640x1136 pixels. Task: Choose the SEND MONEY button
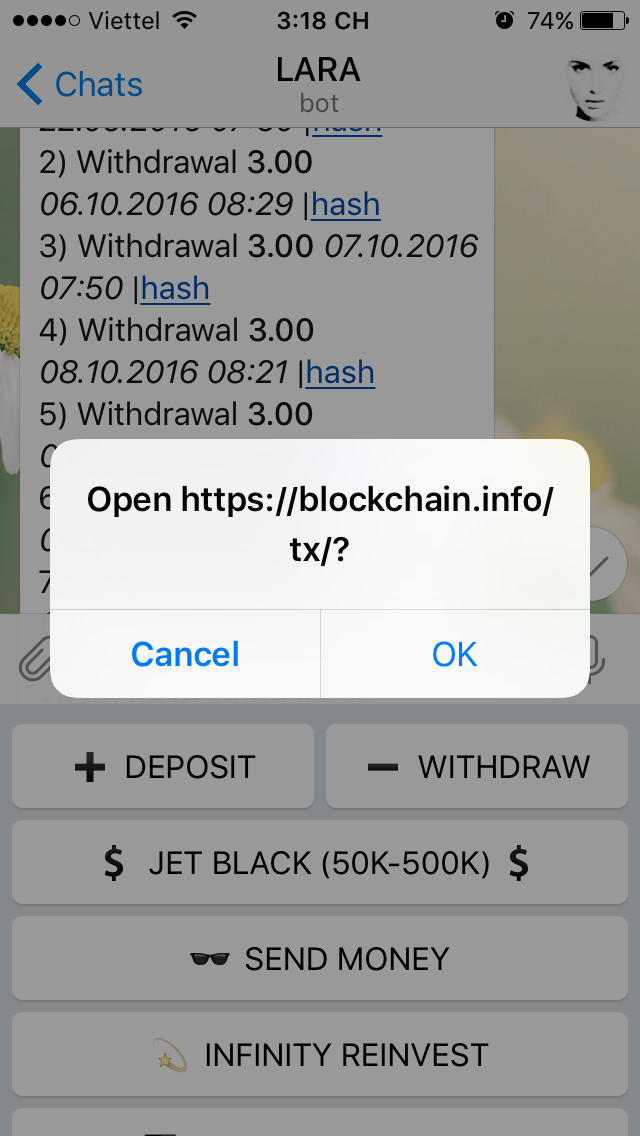pyautogui.click(x=320, y=959)
